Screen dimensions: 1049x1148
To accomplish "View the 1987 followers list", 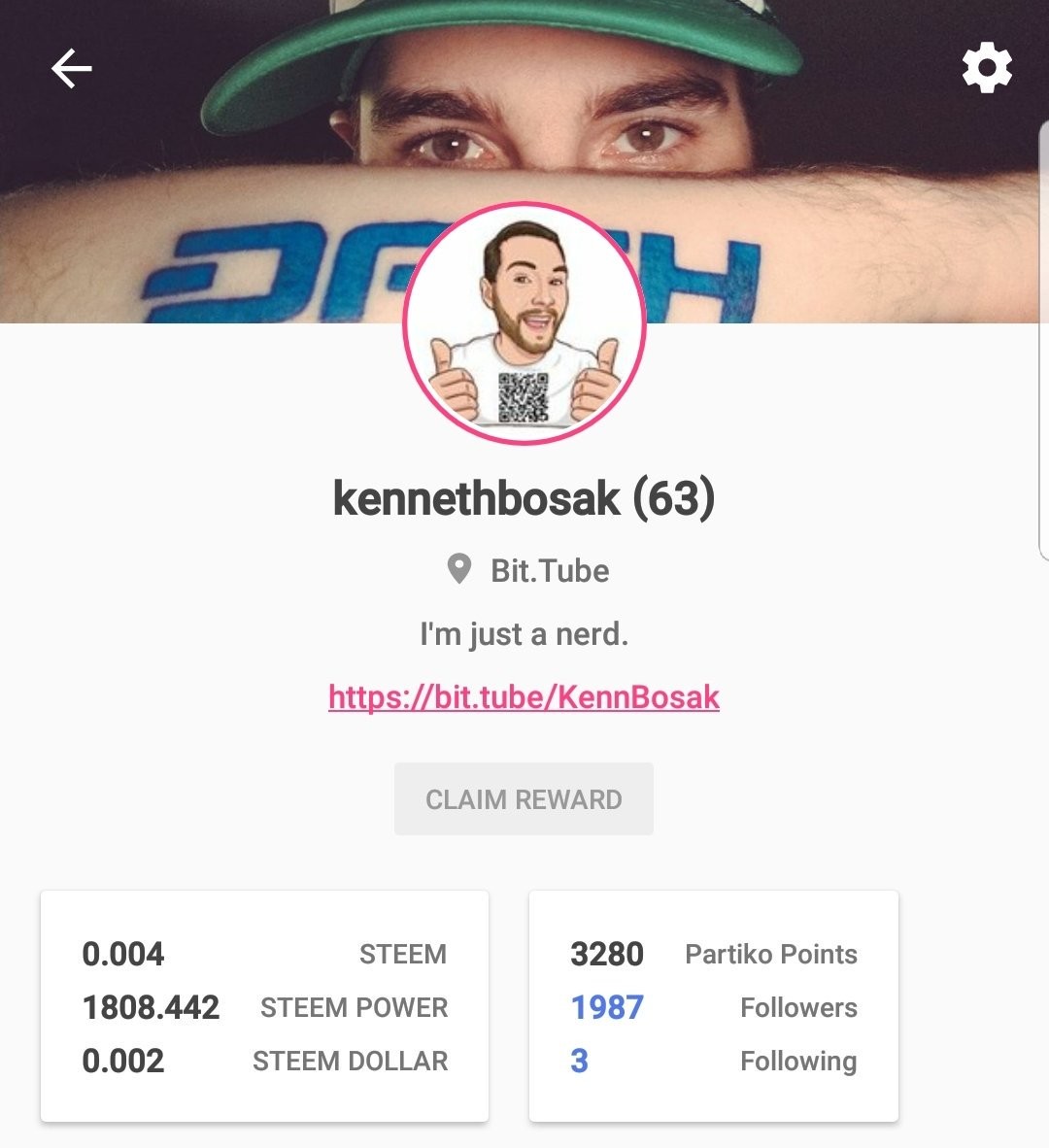I will [x=607, y=1007].
